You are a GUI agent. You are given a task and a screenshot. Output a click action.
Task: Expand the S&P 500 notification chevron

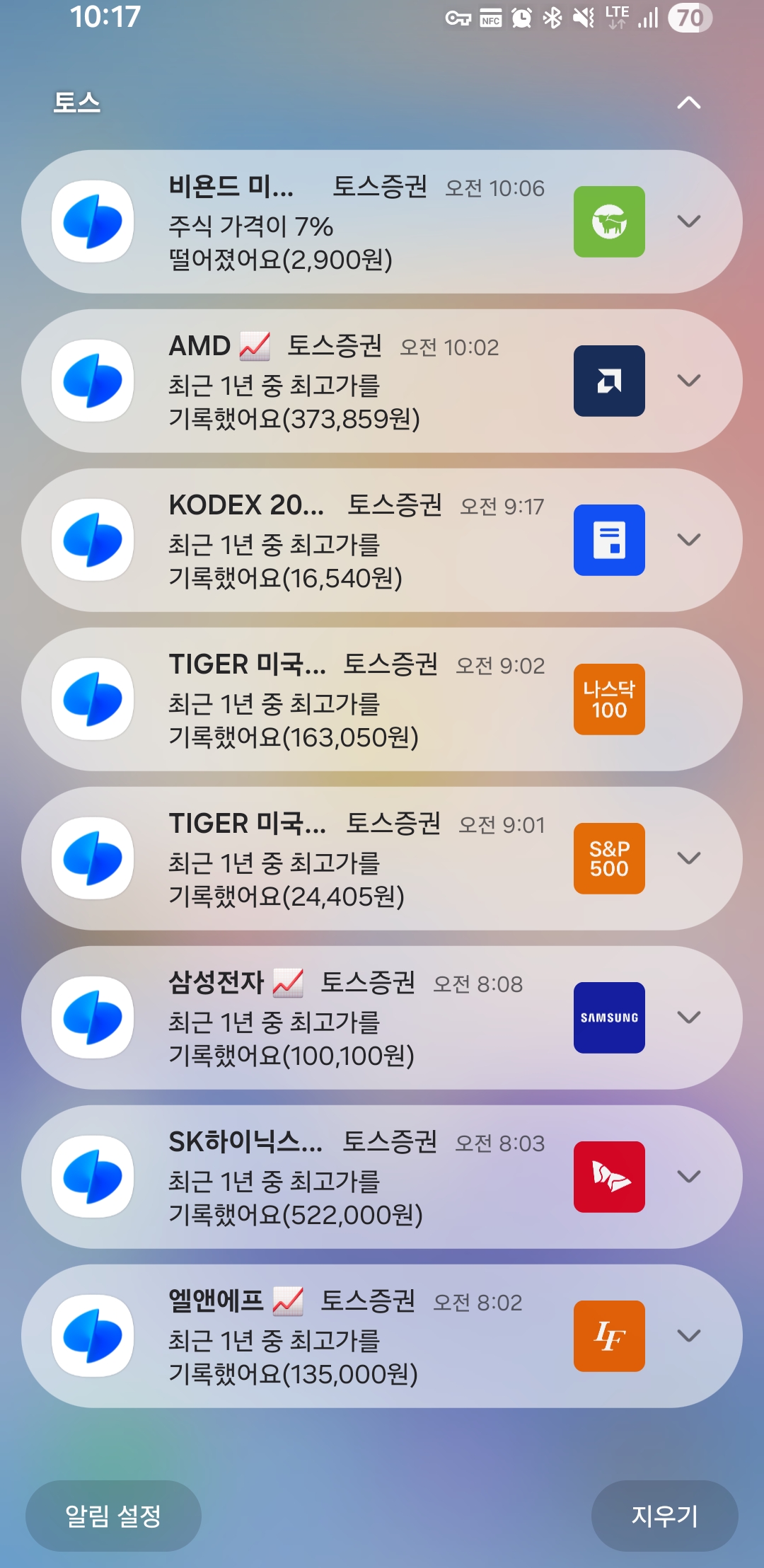pos(688,858)
